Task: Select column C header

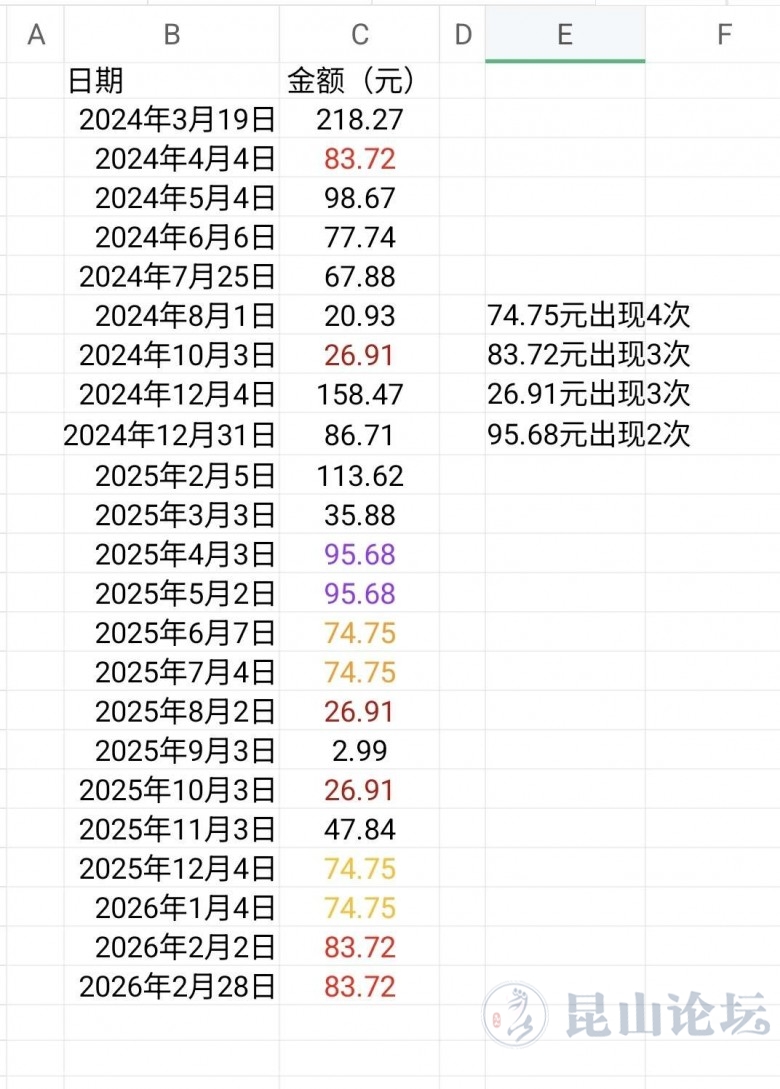Action: (360, 34)
